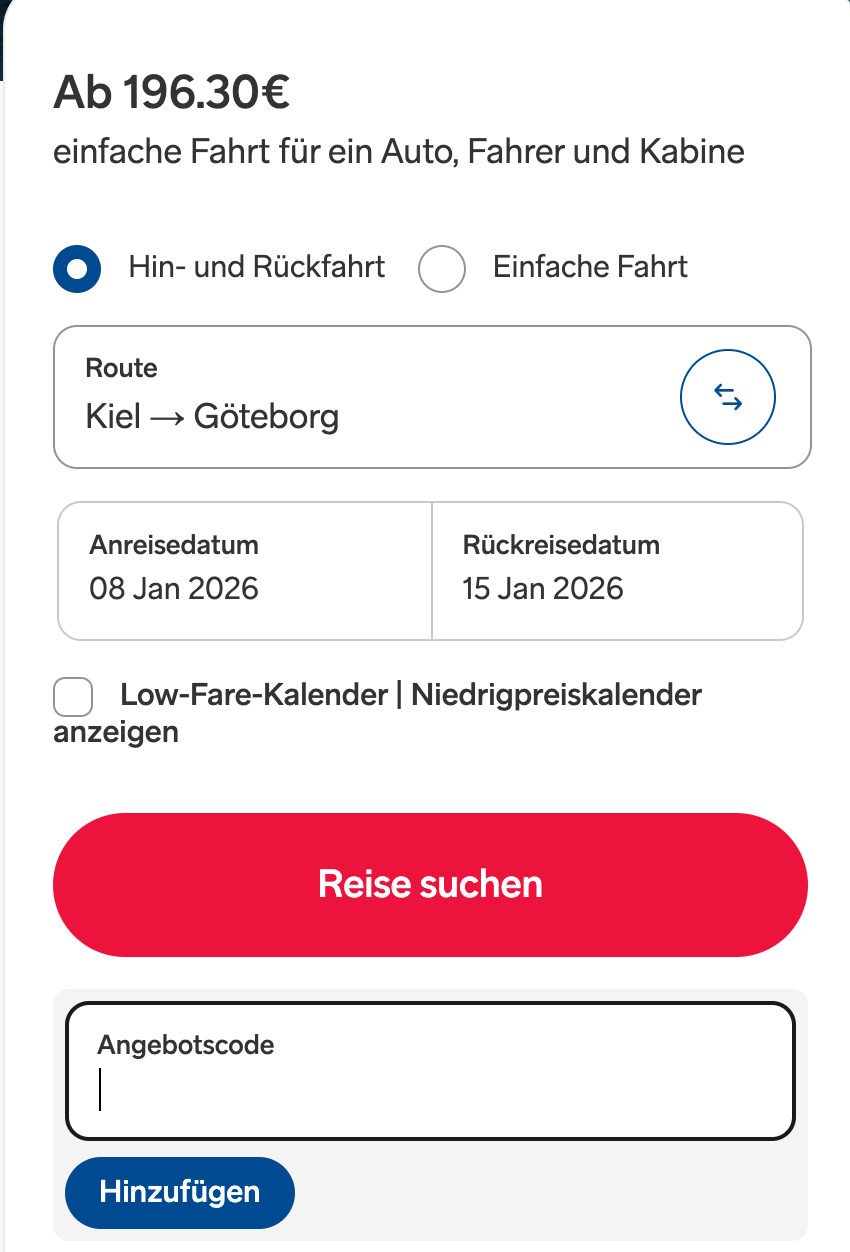Select the Hin- und Rückfahrt radio button
The image size is (850, 1252).
pos(77,268)
